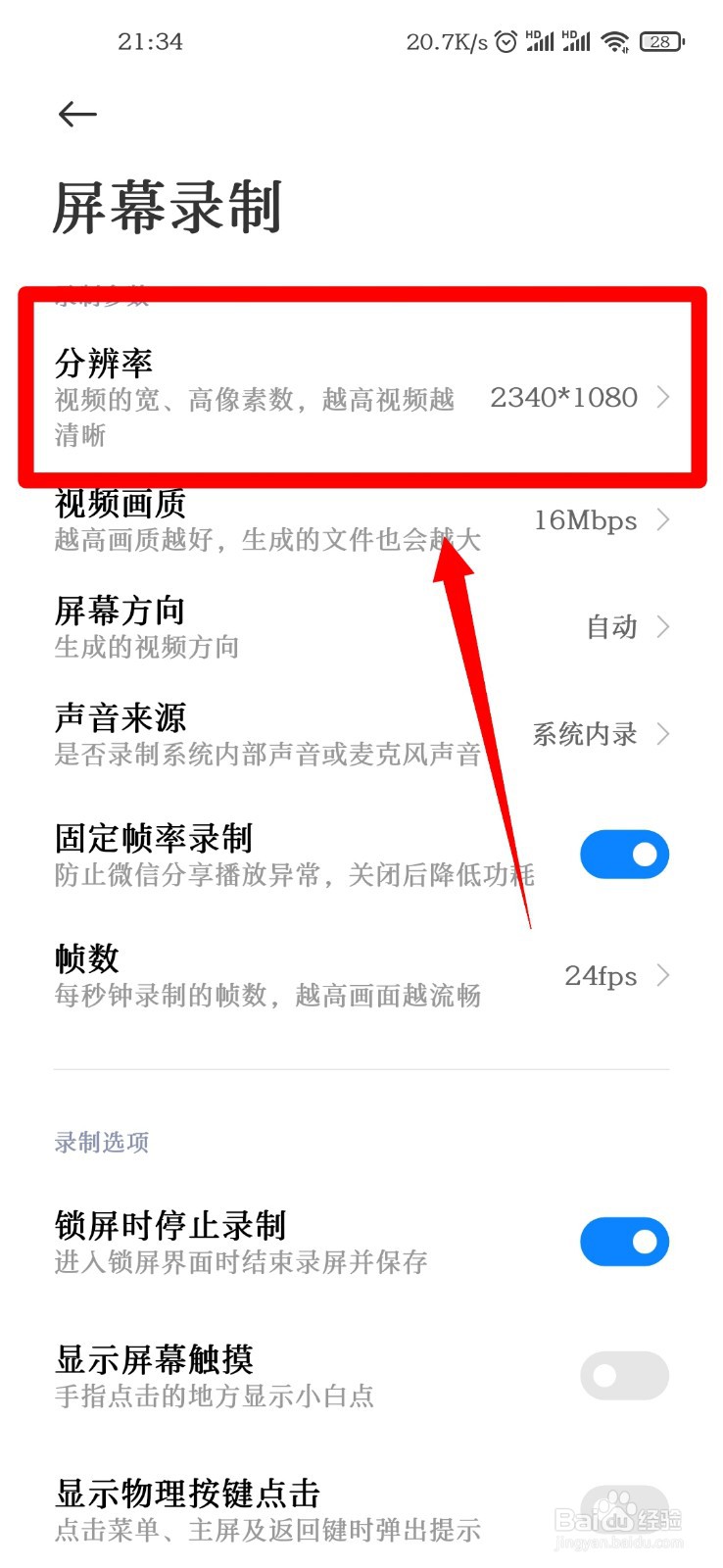Screen dimensions: 723x1568
Task: Click the back arrow icon
Action: 76,115
